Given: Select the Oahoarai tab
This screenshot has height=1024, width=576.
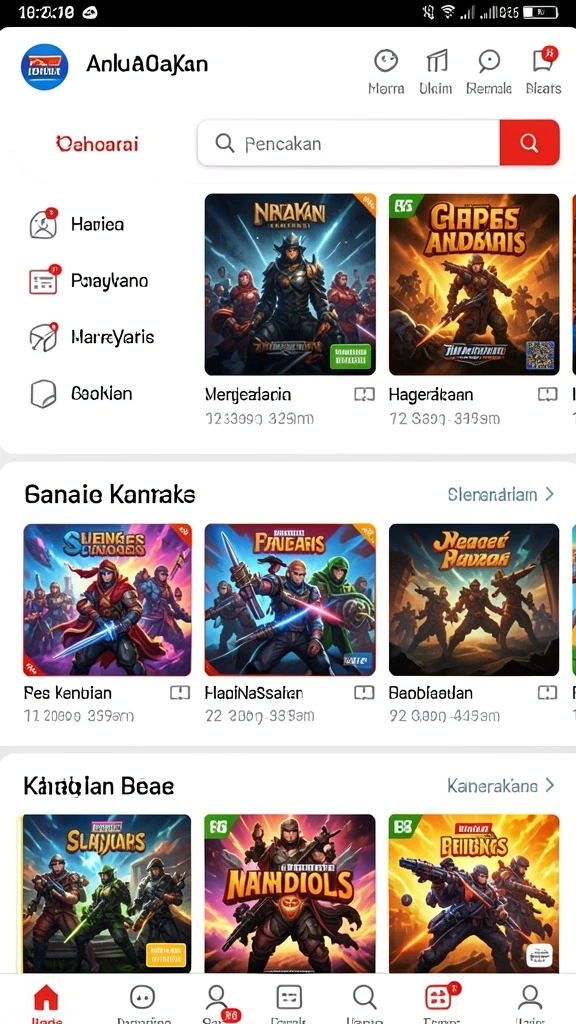Looking at the screenshot, I should tap(97, 144).
